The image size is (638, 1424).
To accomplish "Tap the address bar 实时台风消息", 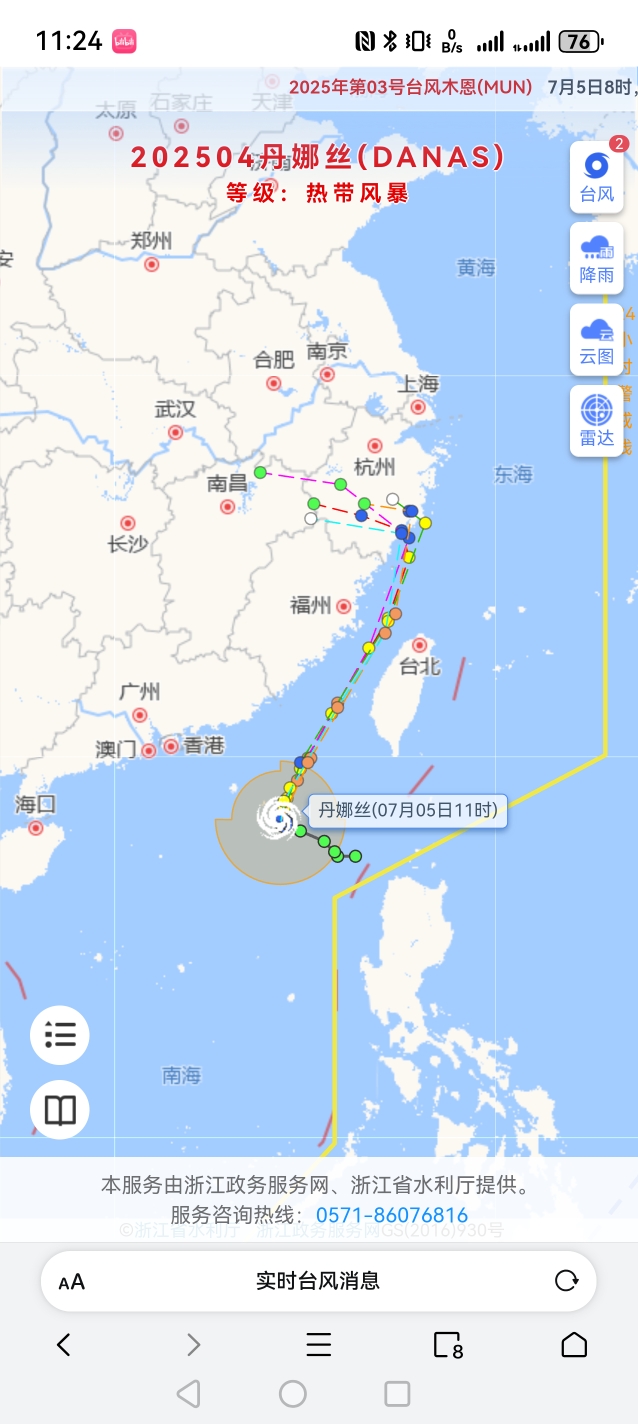I will coord(318,1281).
